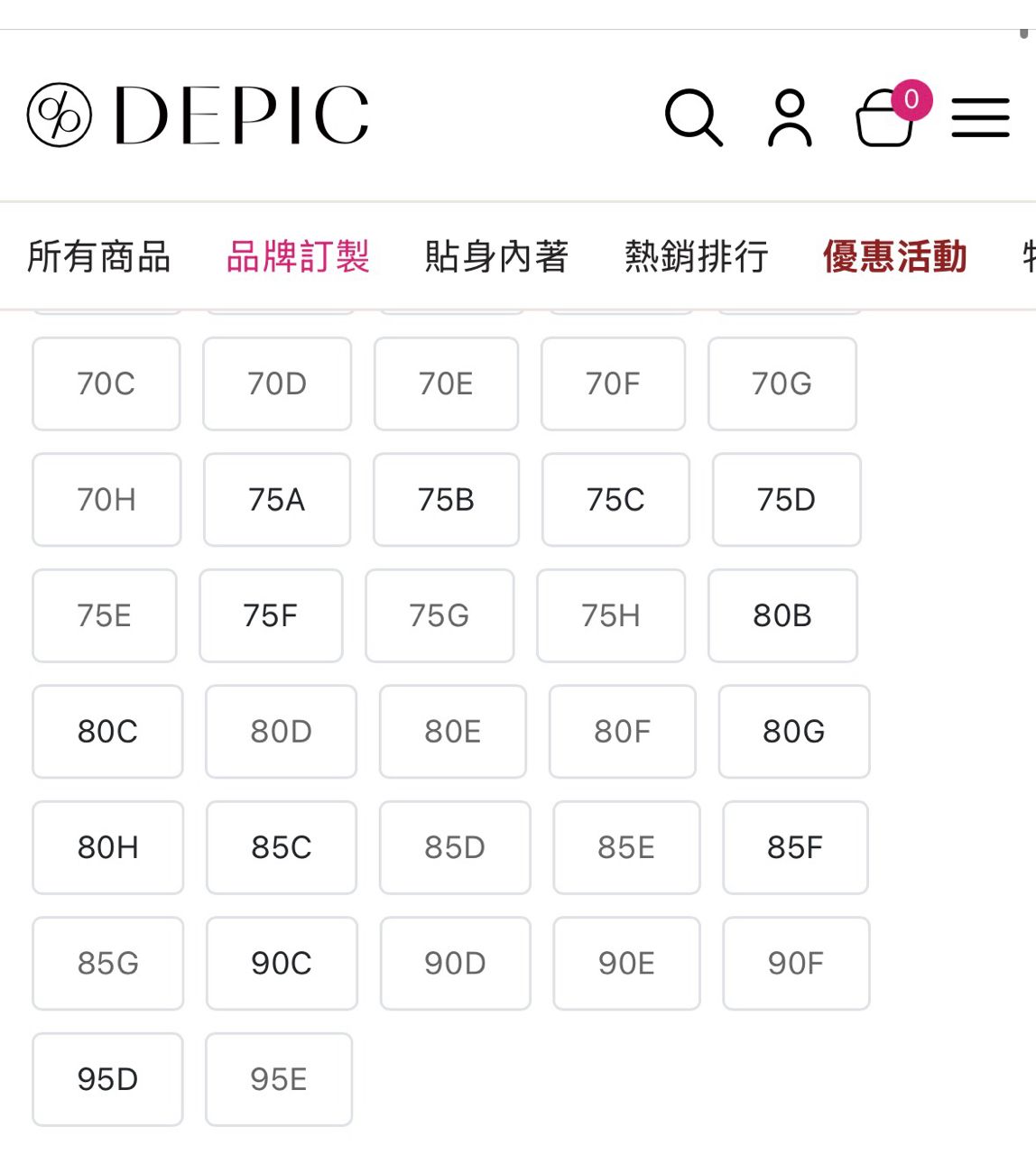Screen dimensions: 1036x1155
Task: Choose size 80G
Action: coord(793,731)
